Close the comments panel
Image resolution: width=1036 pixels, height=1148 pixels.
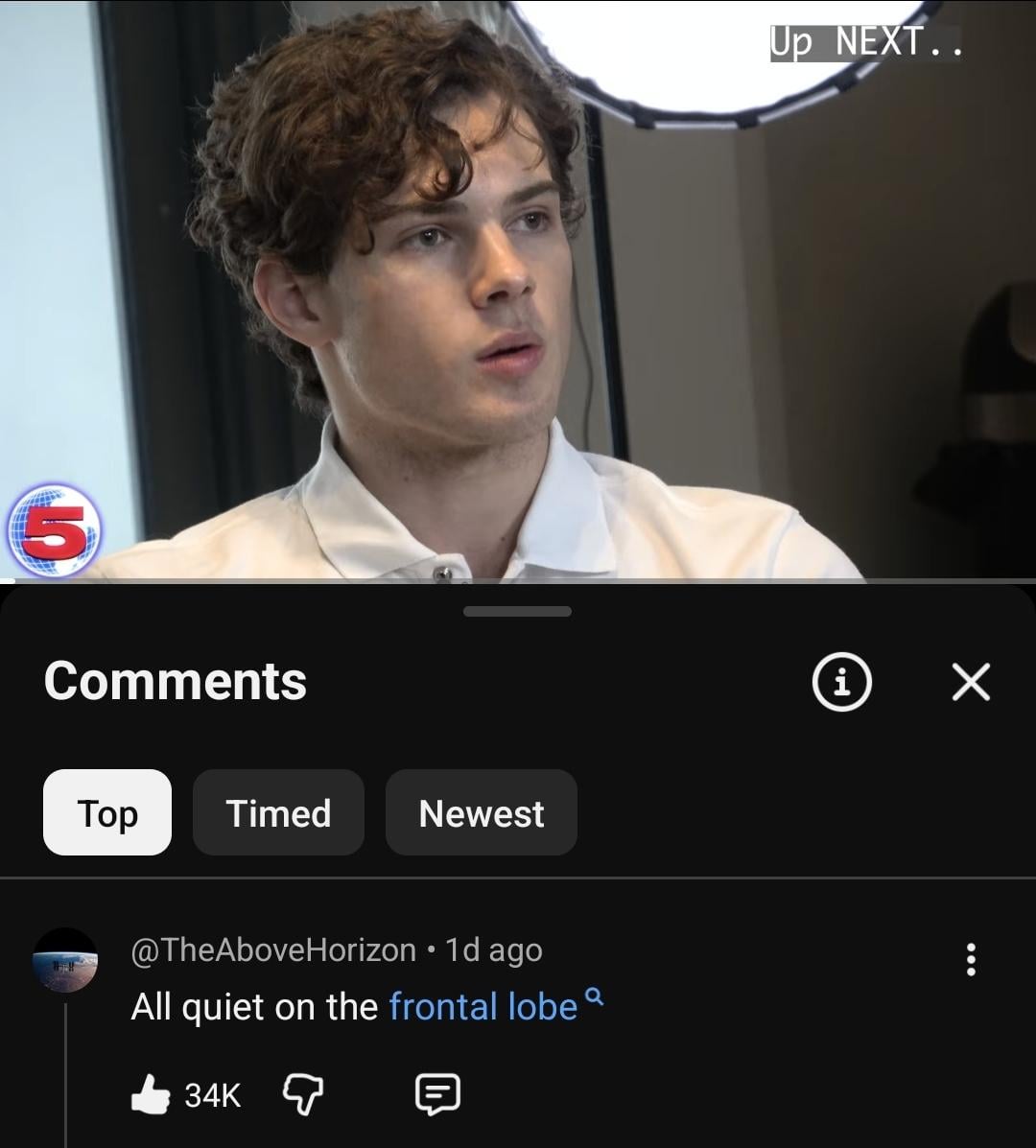[971, 682]
